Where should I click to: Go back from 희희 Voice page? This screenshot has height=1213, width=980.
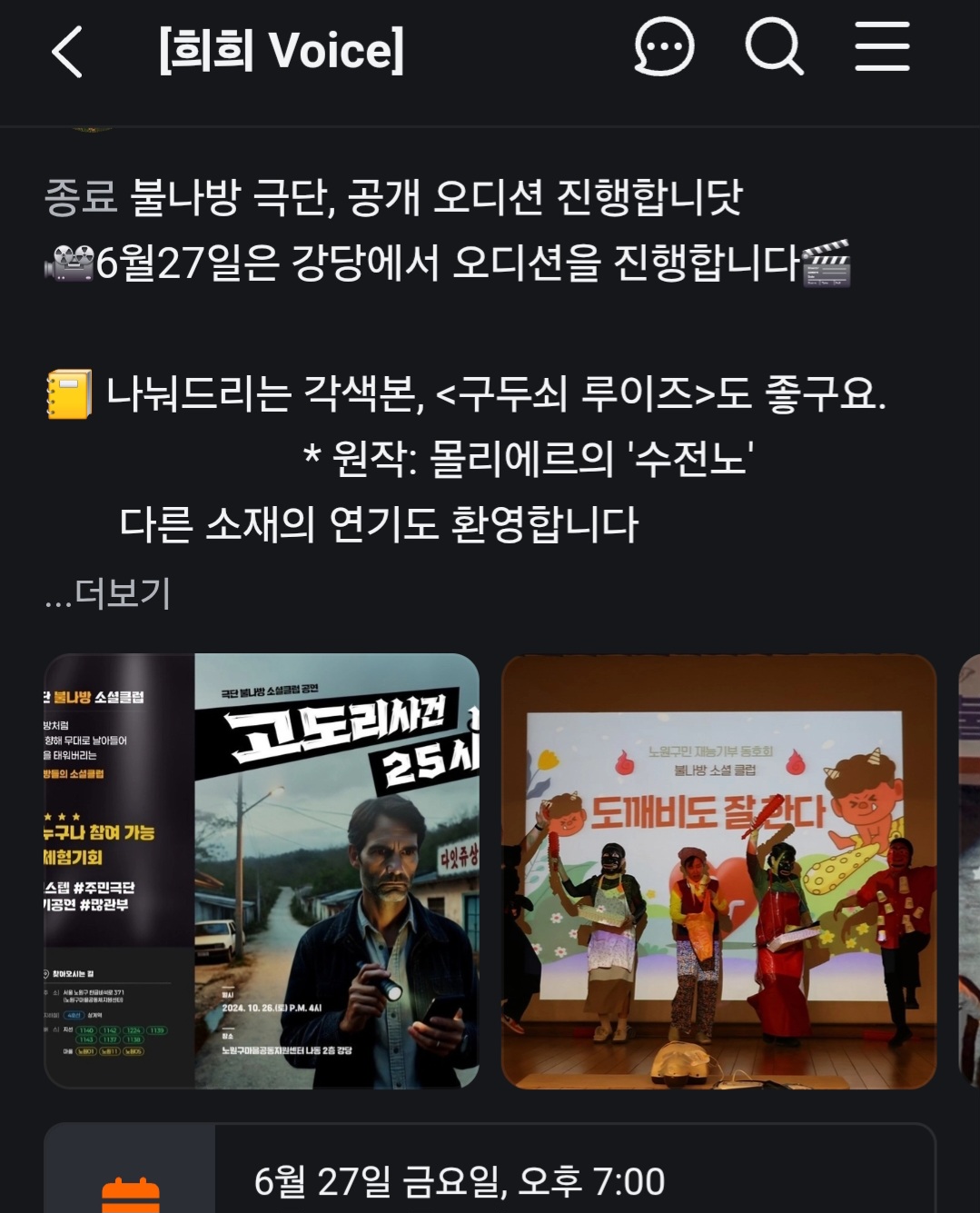pyautogui.click(x=68, y=51)
